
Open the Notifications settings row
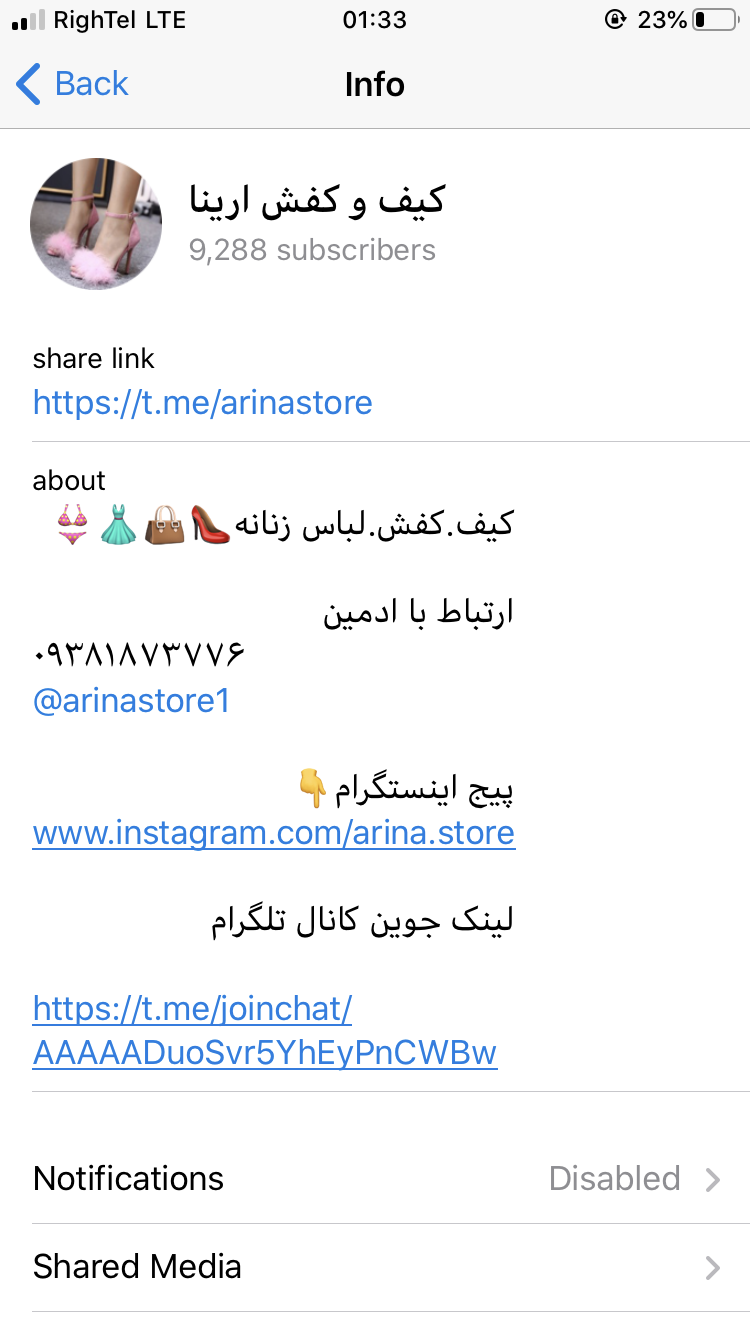[375, 1178]
